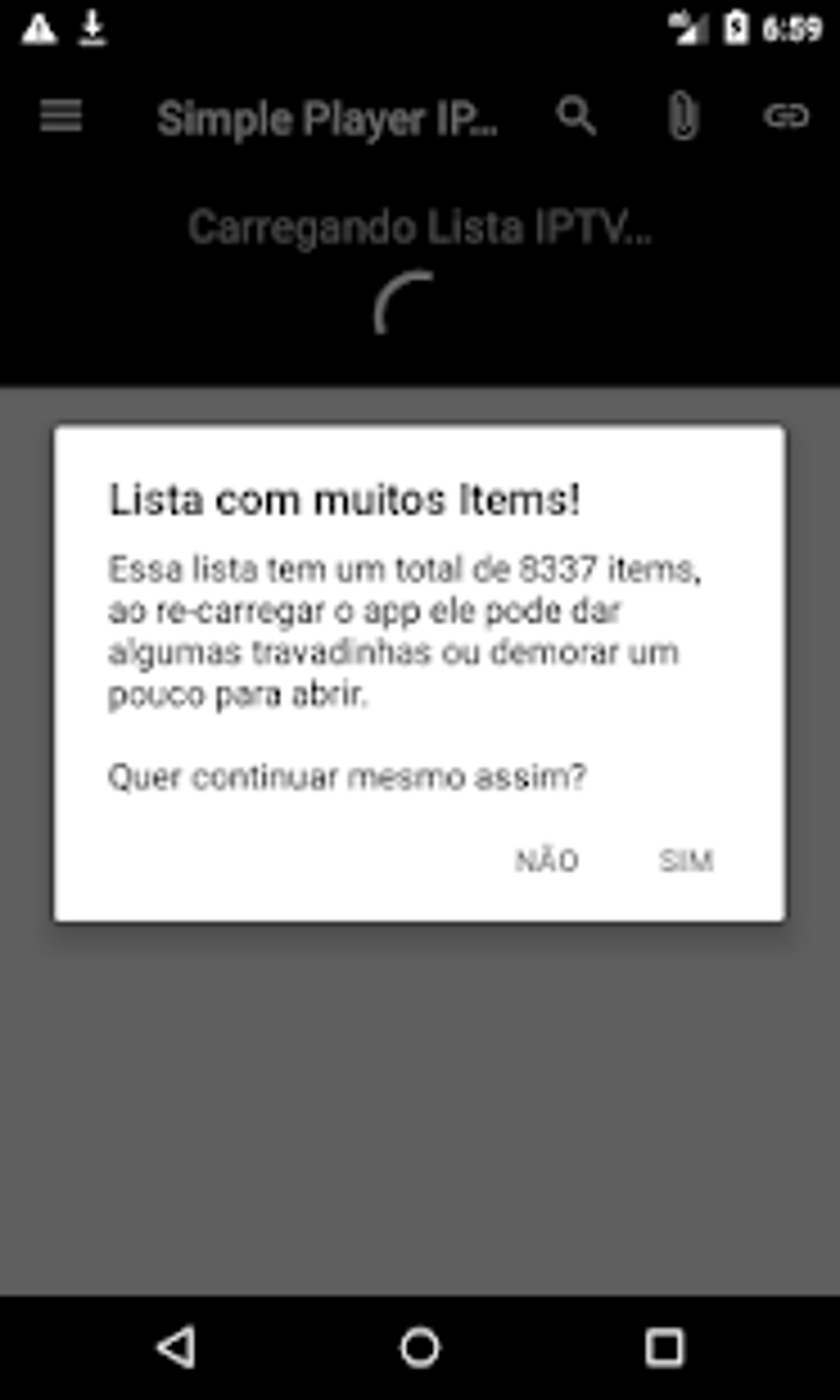Tap the link URL icon
840x1400 pixels.
pyautogui.click(x=786, y=116)
